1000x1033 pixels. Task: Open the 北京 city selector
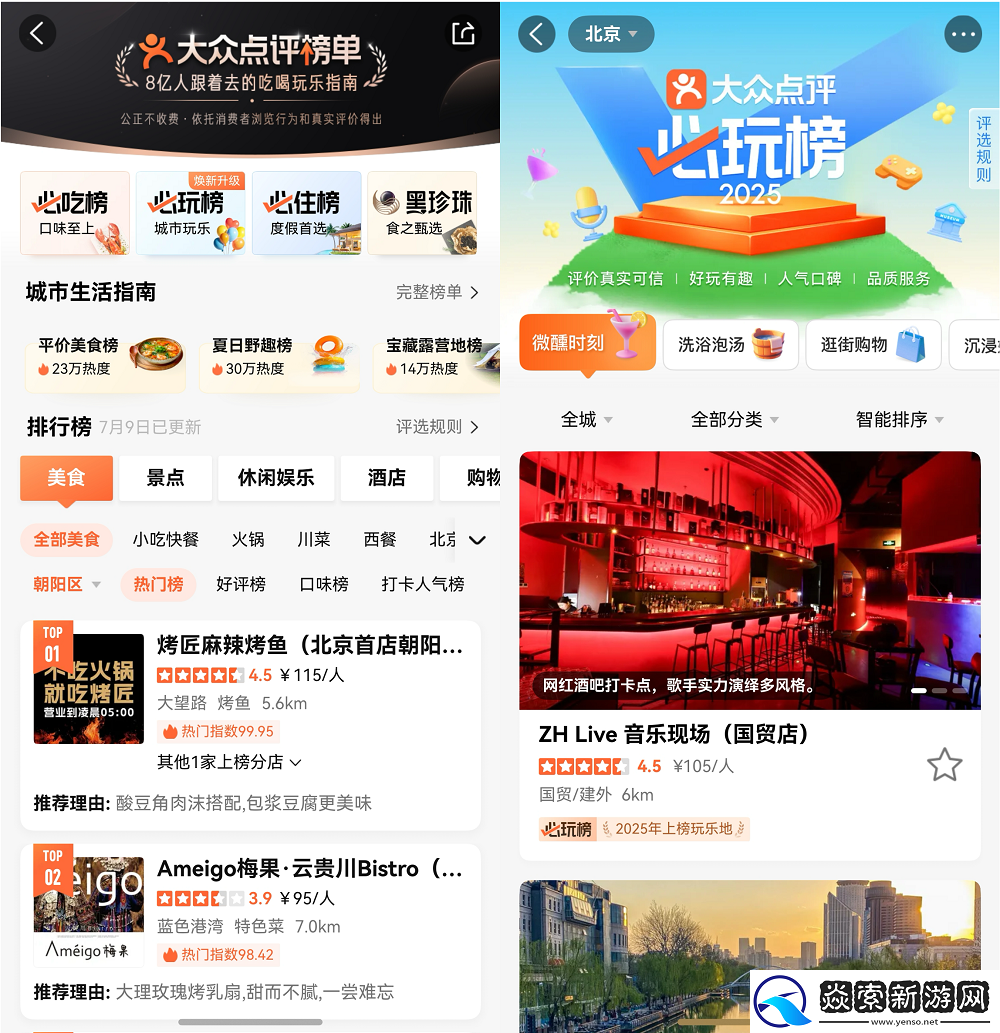tap(613, 33)
